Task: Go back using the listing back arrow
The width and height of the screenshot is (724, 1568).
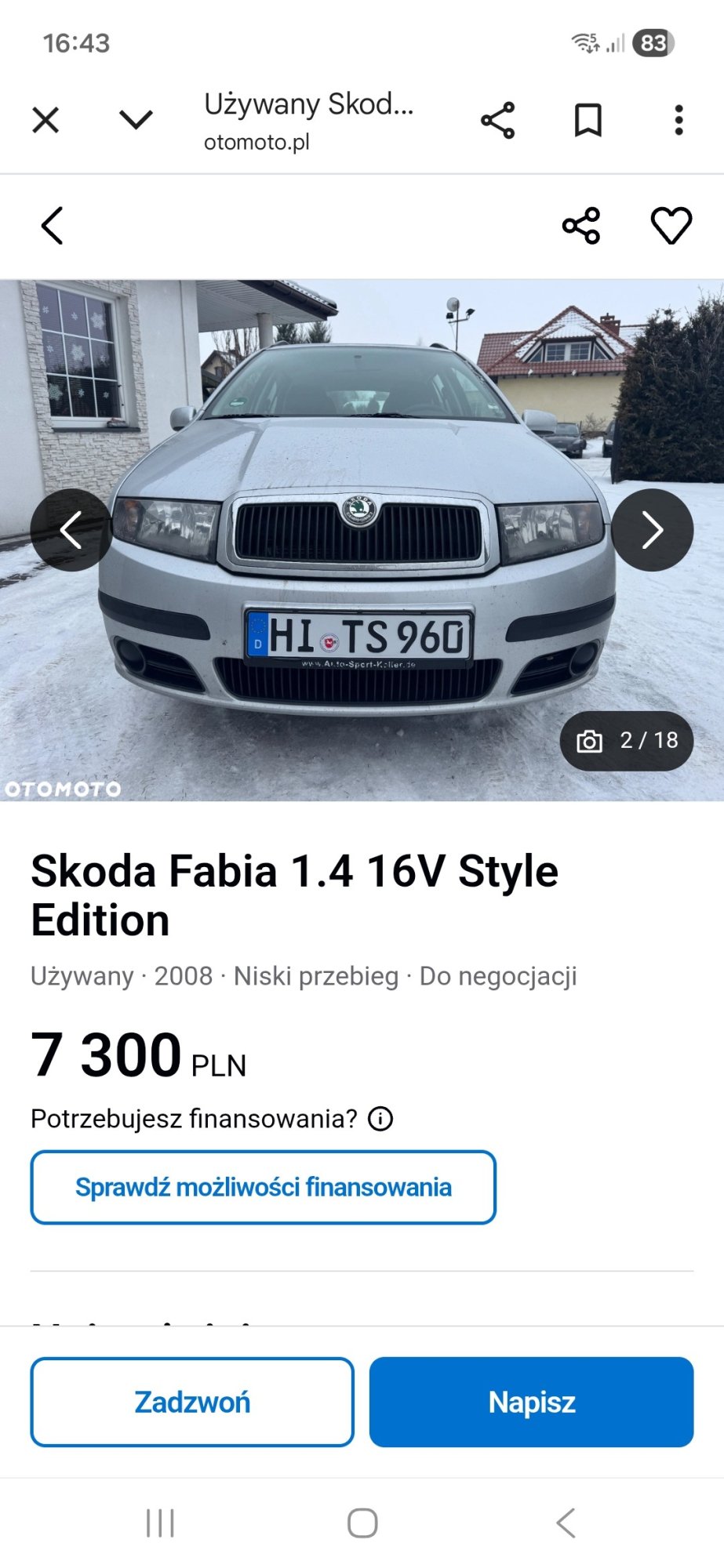Action: click(52, 227)
